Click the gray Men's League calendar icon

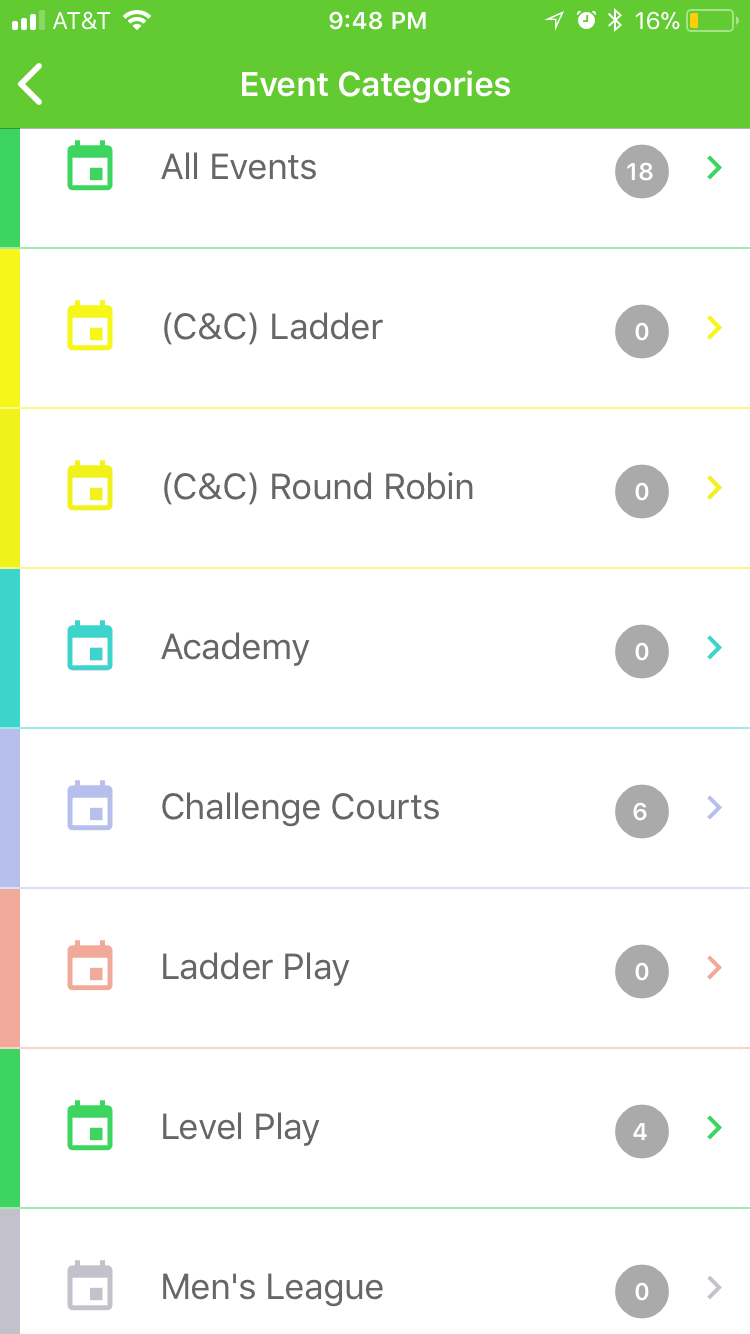pos(90,1287)
